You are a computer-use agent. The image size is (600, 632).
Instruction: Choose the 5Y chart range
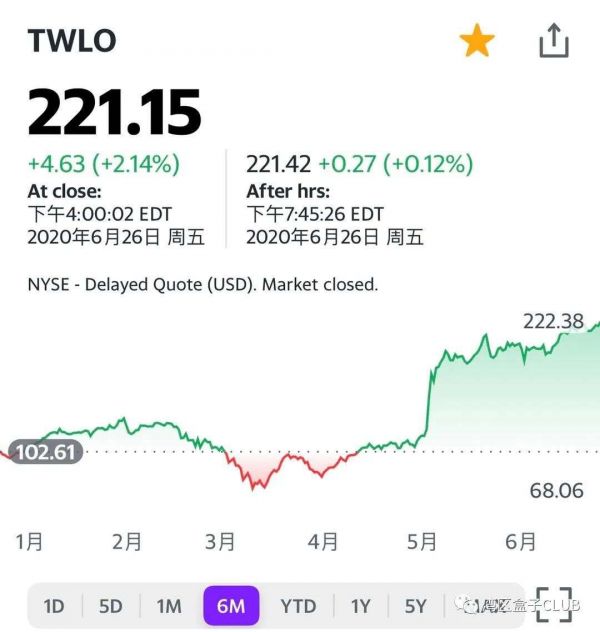(x=415, y=606)
